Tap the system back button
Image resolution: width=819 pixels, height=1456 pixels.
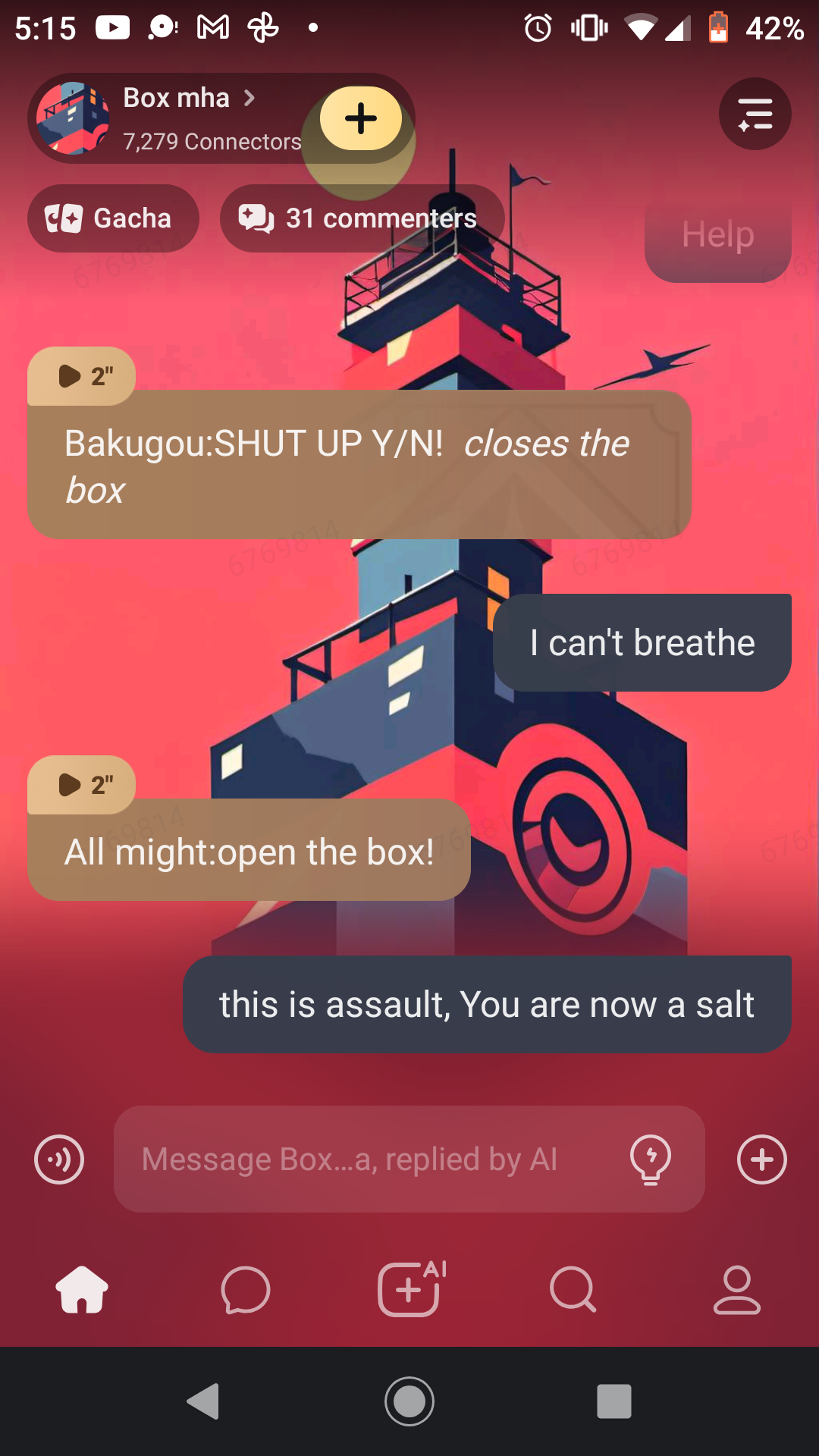point(203,1401)
